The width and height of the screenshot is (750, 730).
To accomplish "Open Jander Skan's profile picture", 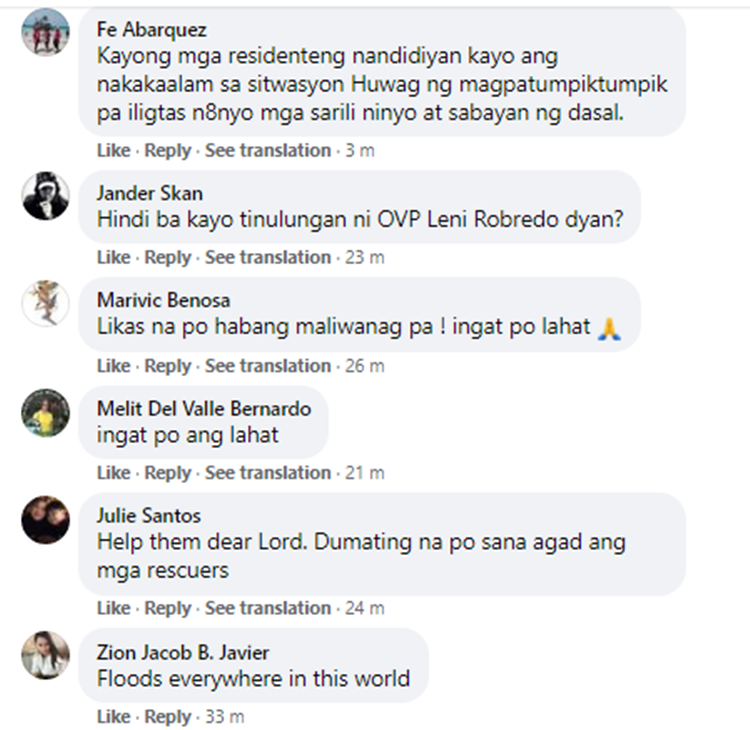I will tap(46, 196).
